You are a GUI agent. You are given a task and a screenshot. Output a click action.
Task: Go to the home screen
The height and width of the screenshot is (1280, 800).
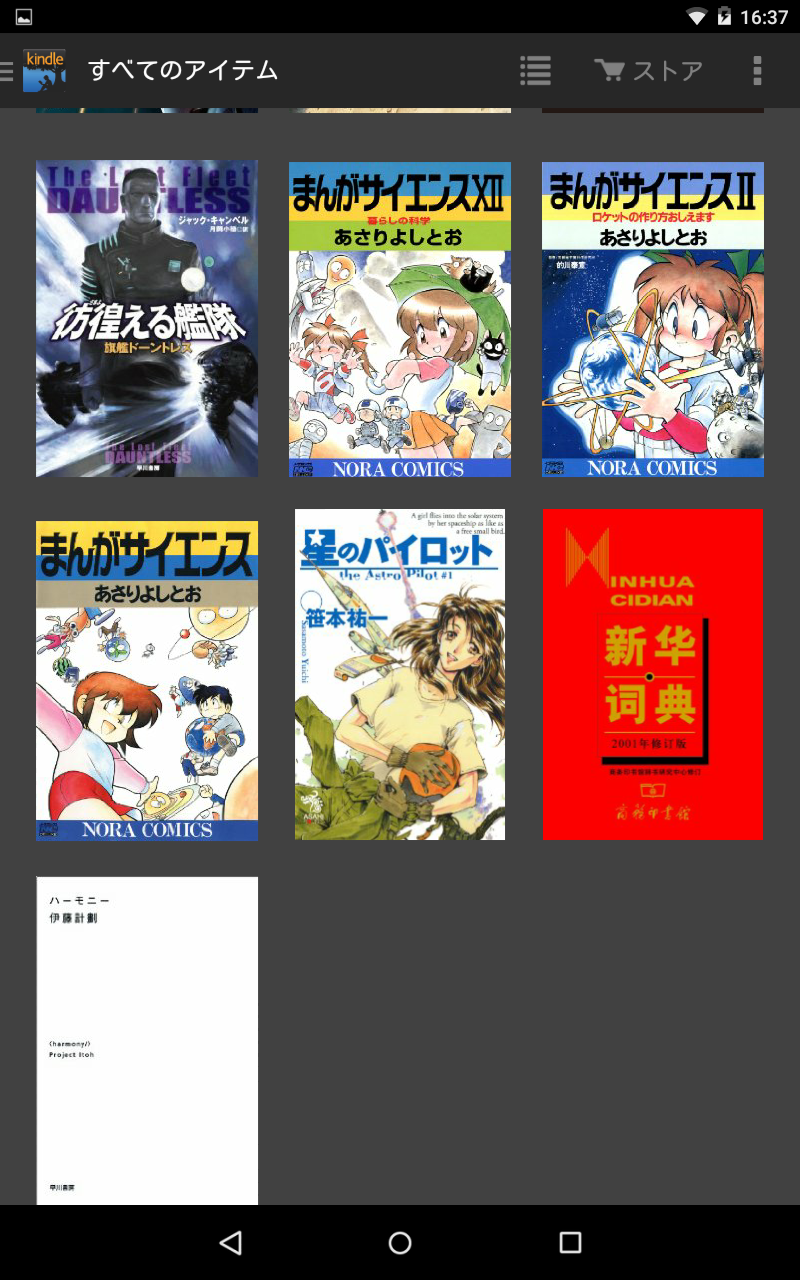click(400, 1242)
